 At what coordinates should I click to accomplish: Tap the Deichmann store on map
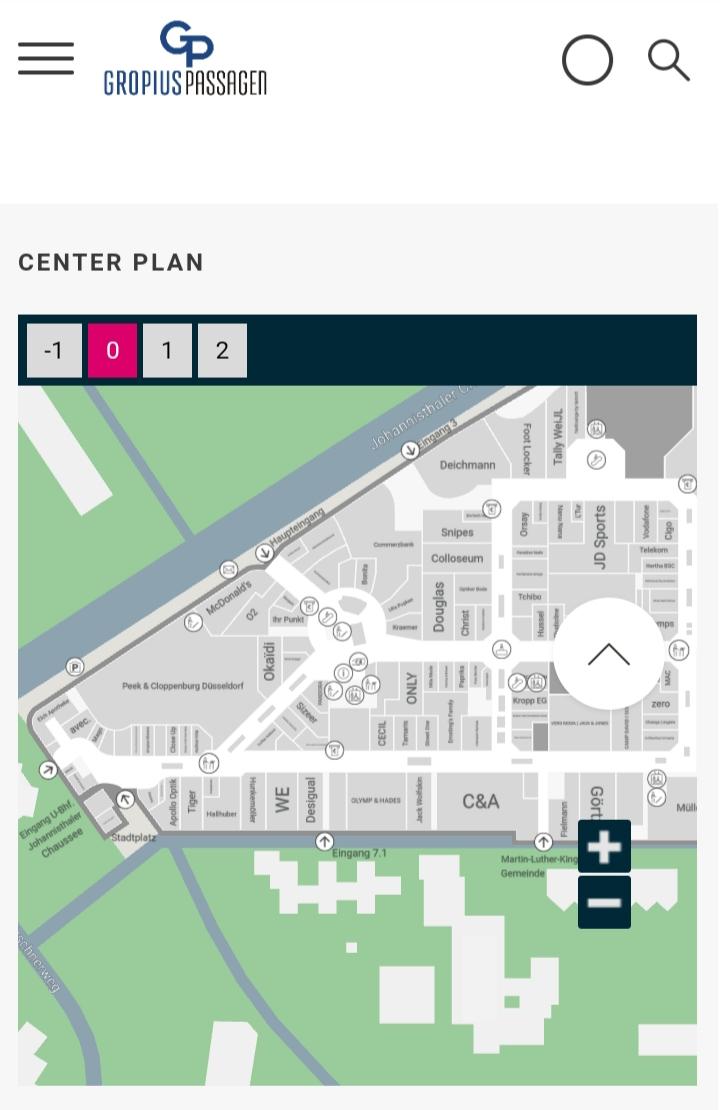[x=467, y=465]
